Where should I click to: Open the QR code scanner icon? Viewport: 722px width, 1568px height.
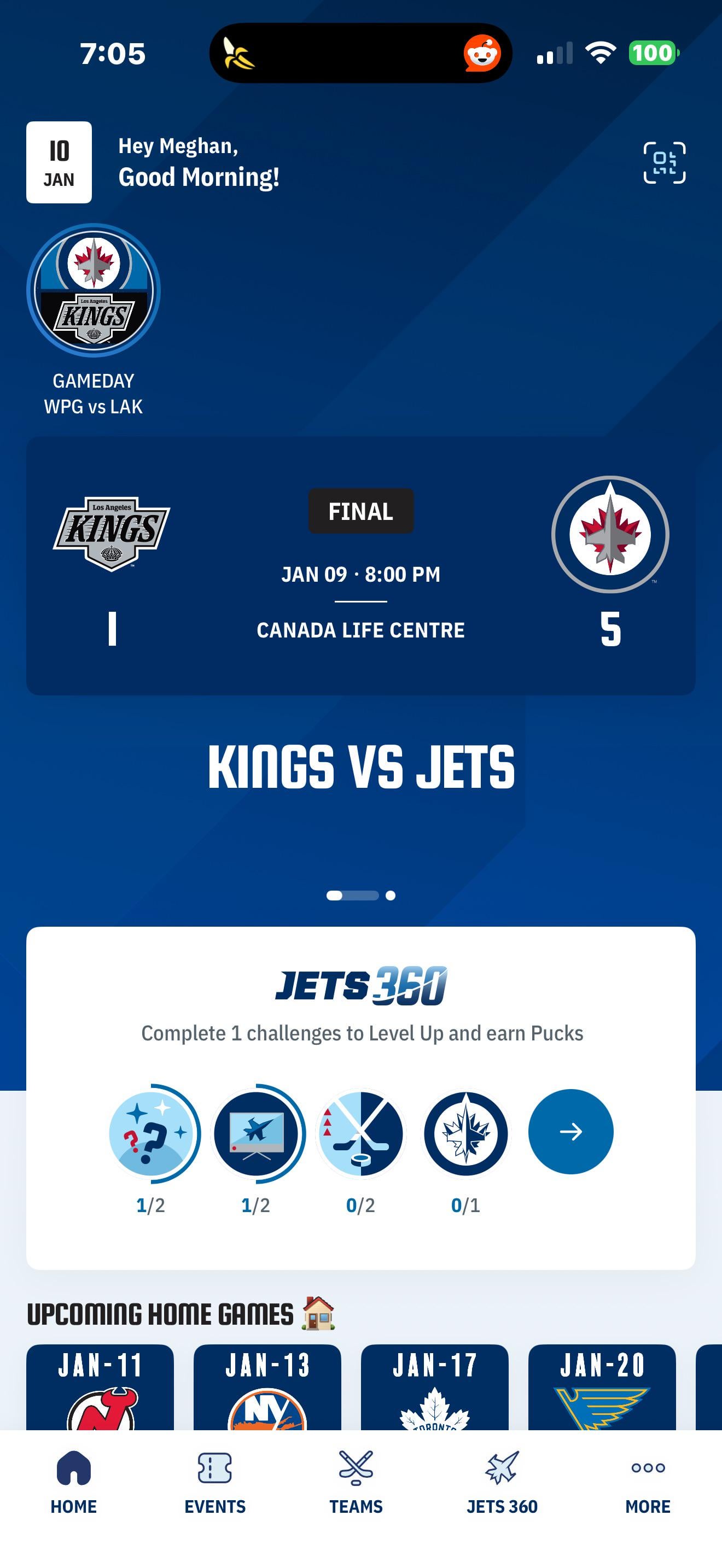pos(664,162)
